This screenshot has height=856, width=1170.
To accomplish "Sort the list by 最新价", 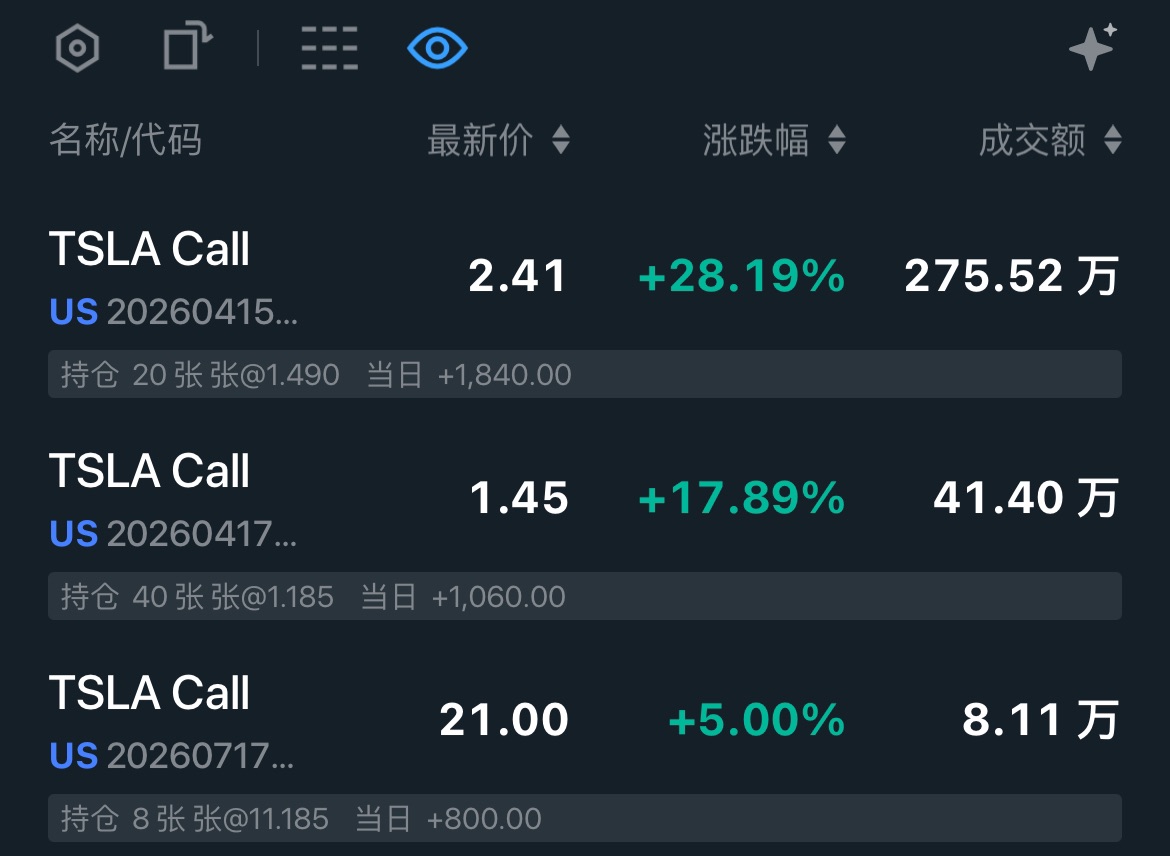I will point(498,141).
